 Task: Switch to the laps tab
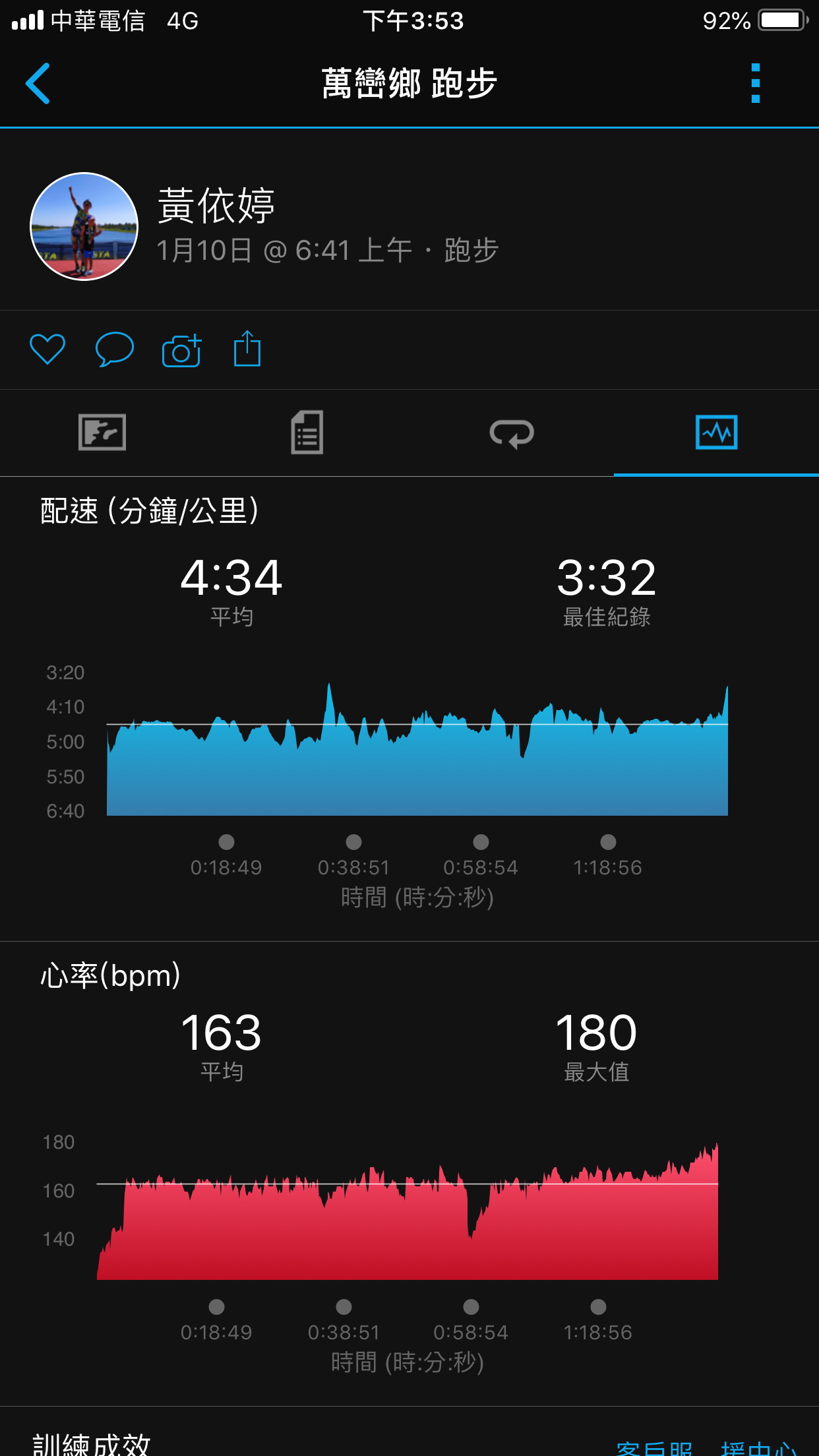pyautogui.click(x=512, y=433)
